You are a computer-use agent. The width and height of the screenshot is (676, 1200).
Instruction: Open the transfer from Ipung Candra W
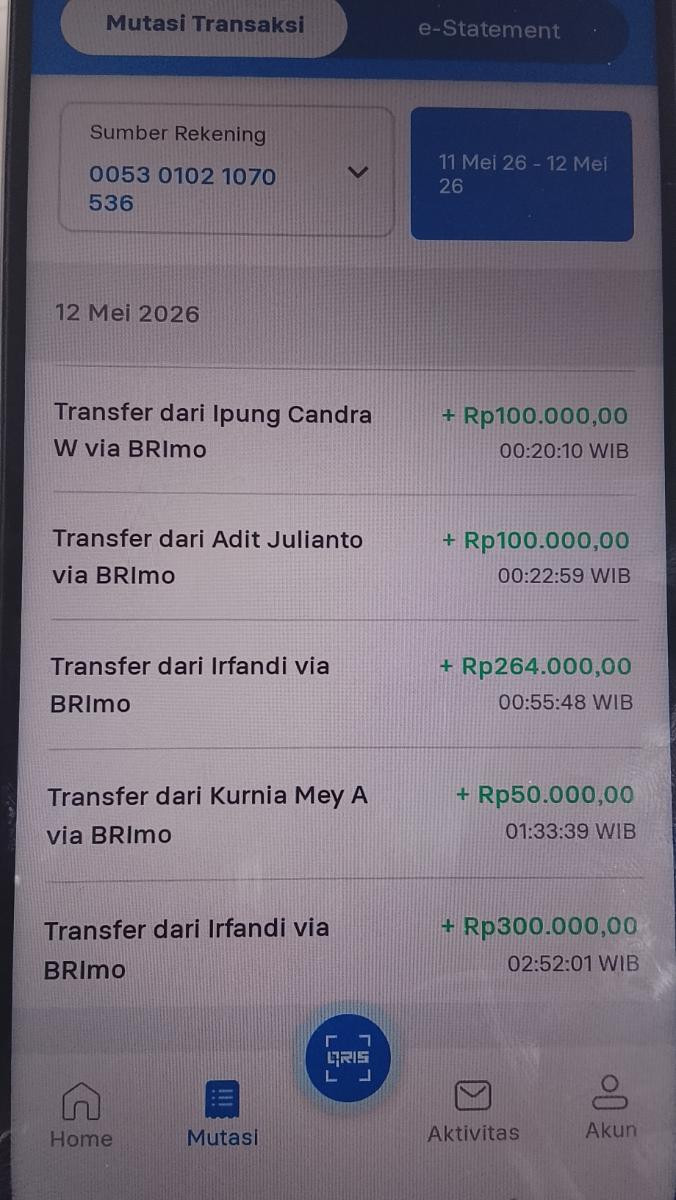pos(342,431)
